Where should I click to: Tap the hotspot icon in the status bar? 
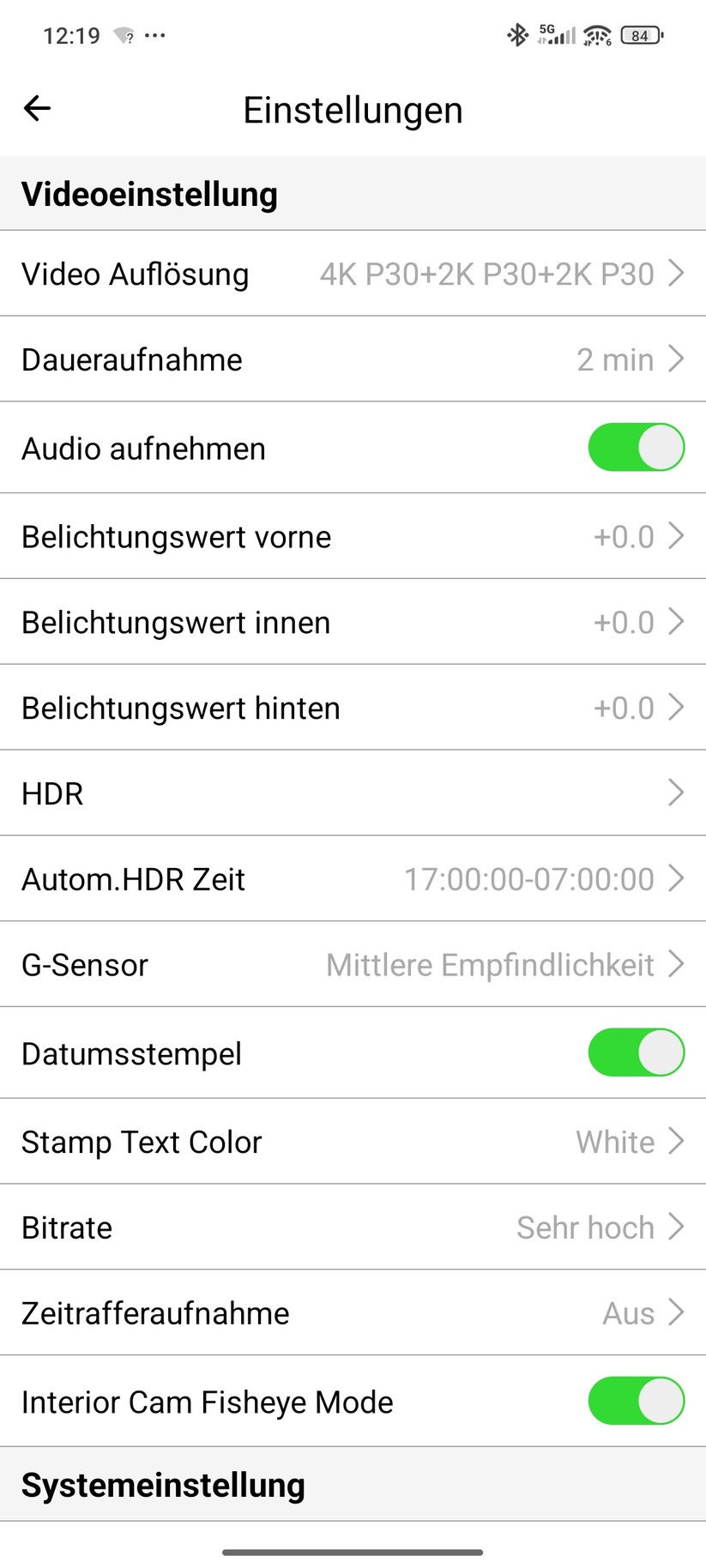(x=595, y=35)
